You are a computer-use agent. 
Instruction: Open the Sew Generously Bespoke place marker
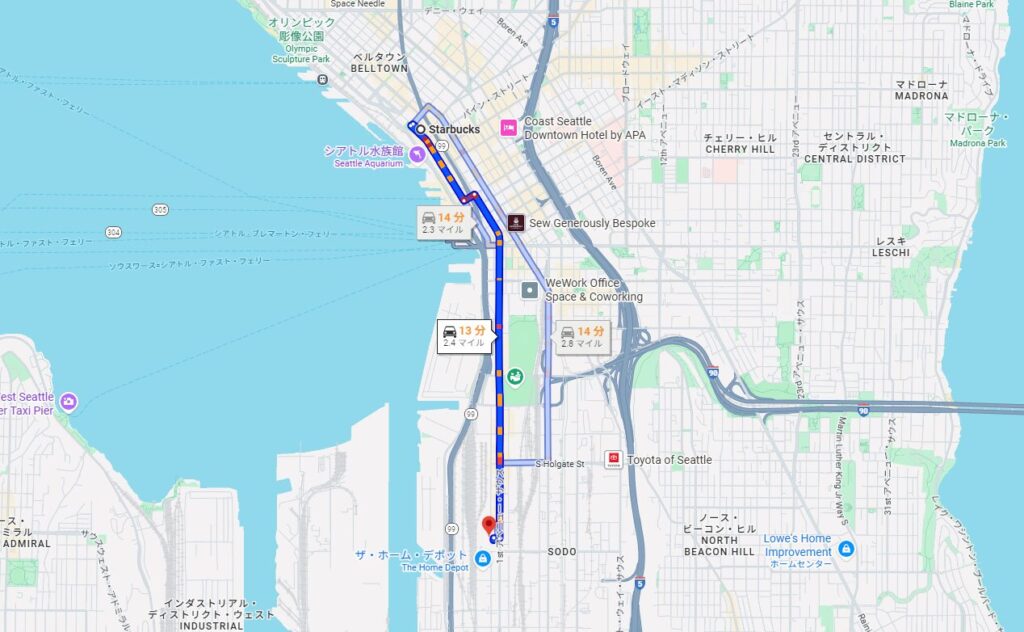(x=516, y=223)
